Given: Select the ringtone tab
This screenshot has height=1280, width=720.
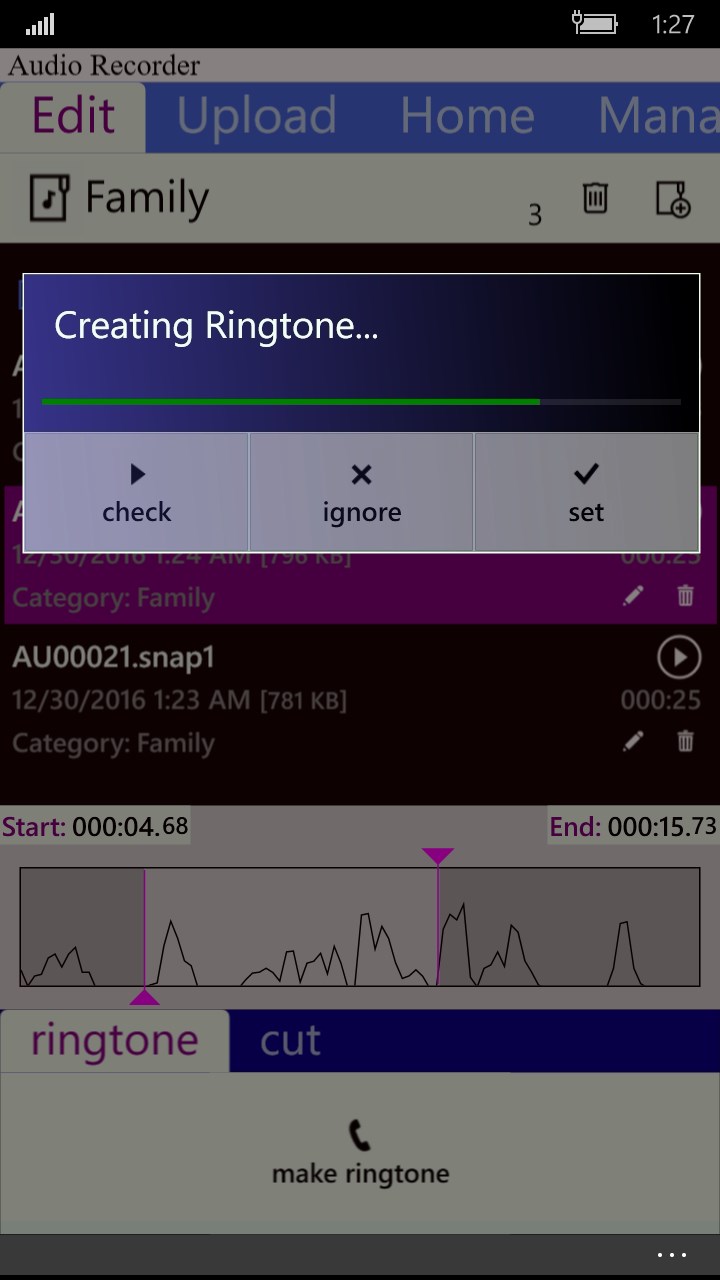Looking at the screenshot, I should (114, 1041).
